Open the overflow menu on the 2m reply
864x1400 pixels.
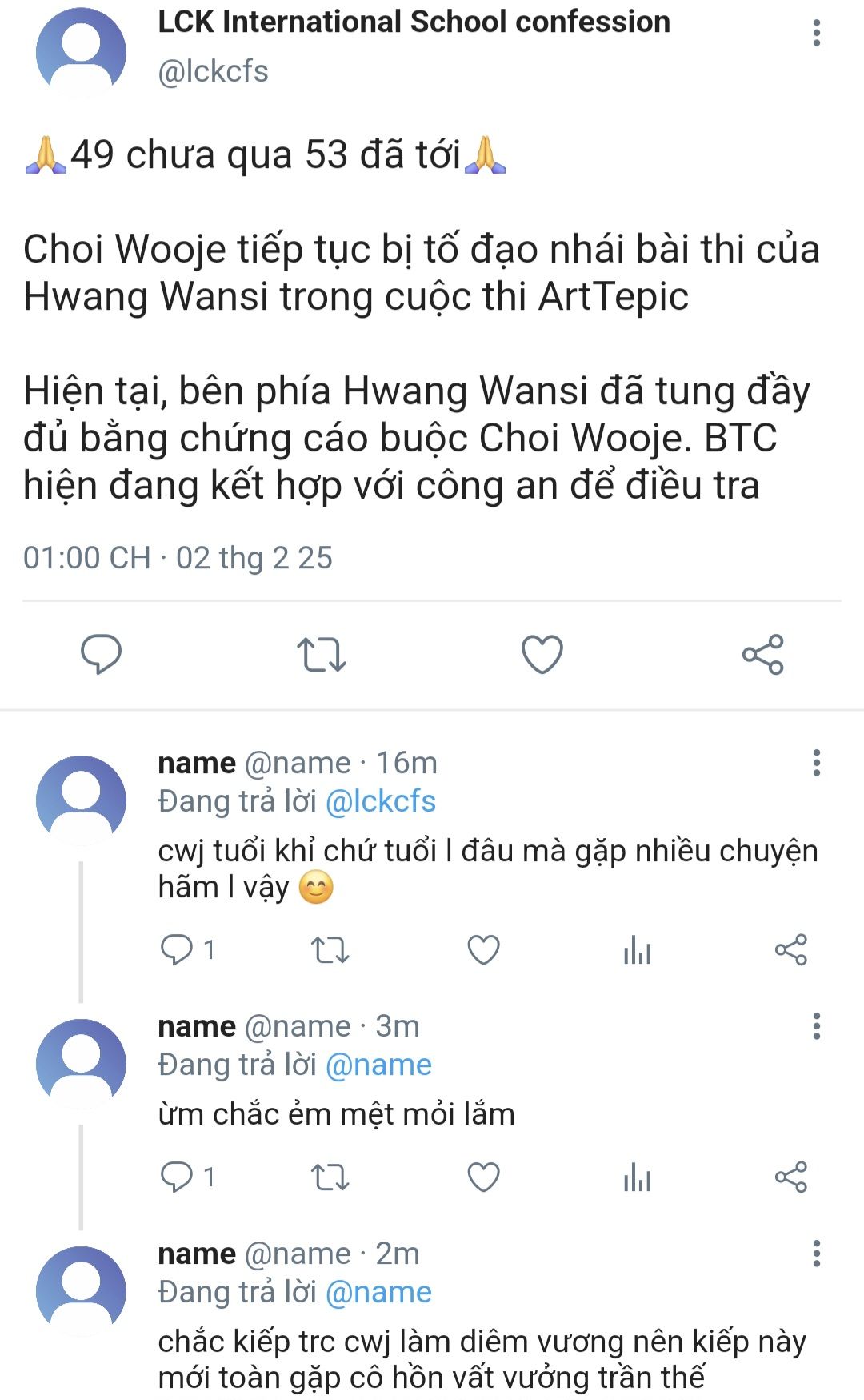pos(816,1254)
